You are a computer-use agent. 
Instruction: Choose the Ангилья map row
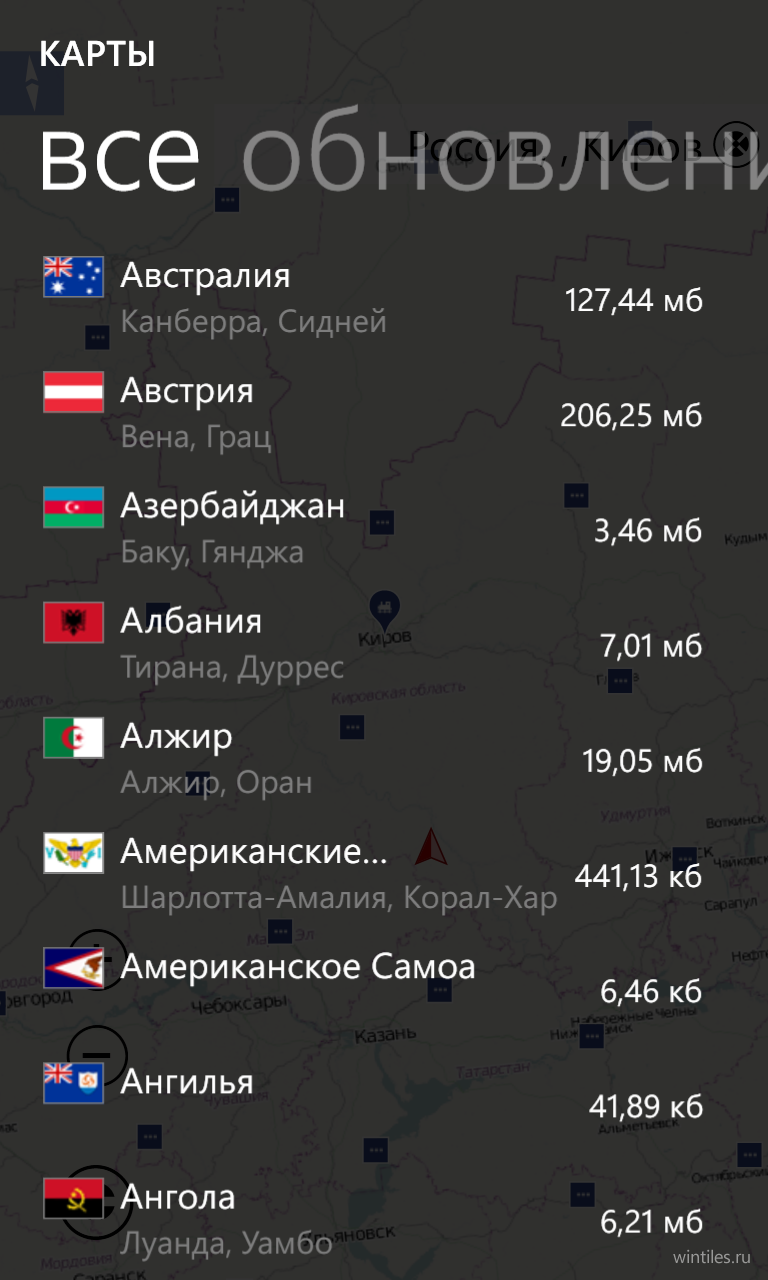pyautogui.click(x=384, y=1103)
